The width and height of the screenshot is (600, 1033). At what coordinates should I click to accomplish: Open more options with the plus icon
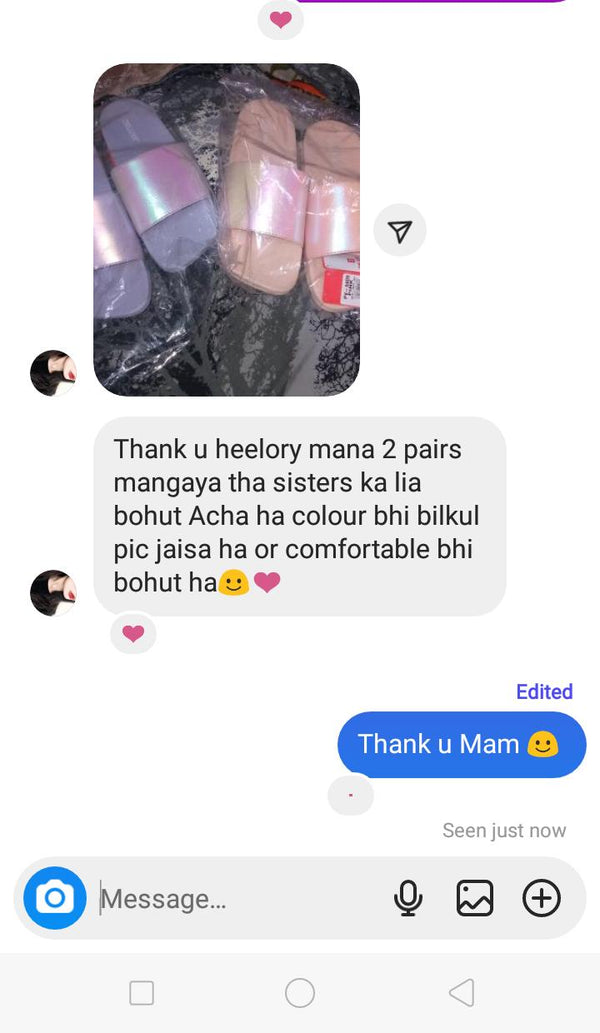(541, 898)
